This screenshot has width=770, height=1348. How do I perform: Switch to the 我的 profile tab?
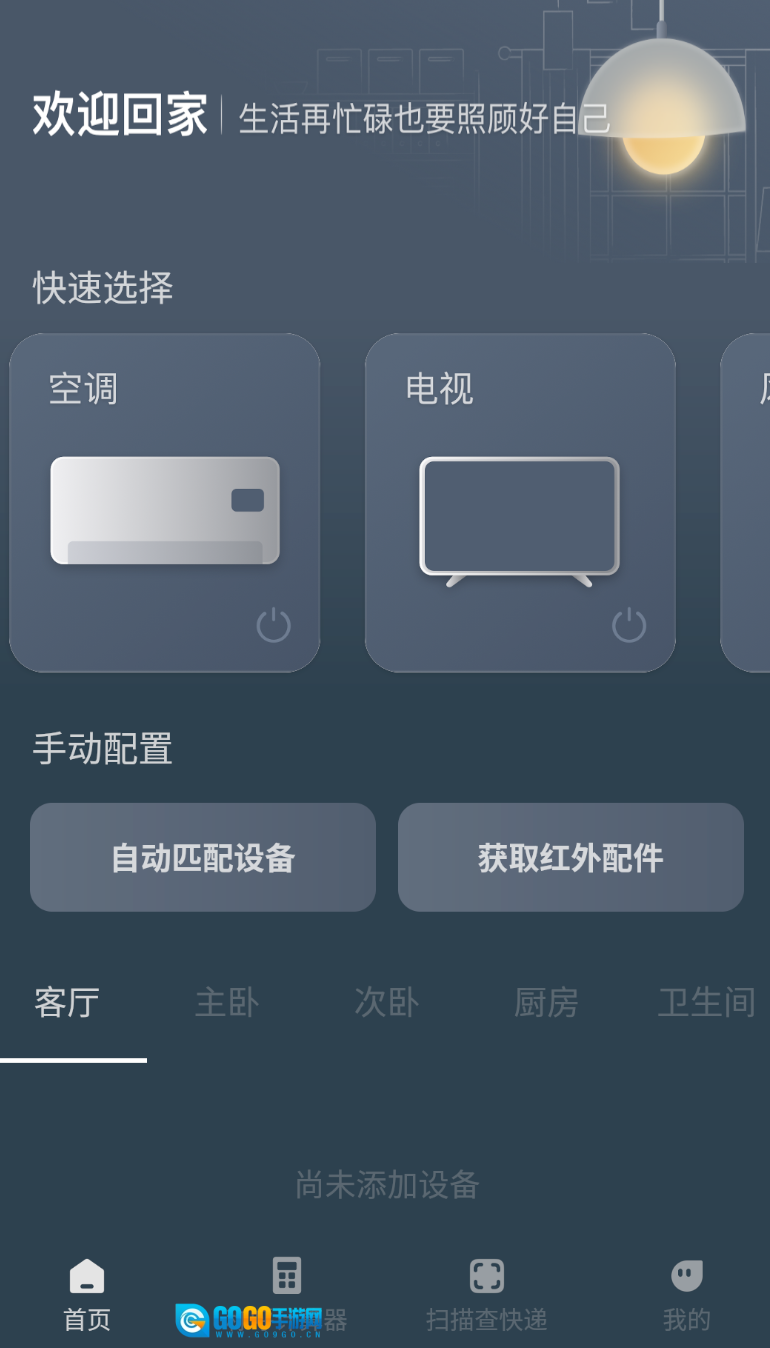[x=687, y=1294]
